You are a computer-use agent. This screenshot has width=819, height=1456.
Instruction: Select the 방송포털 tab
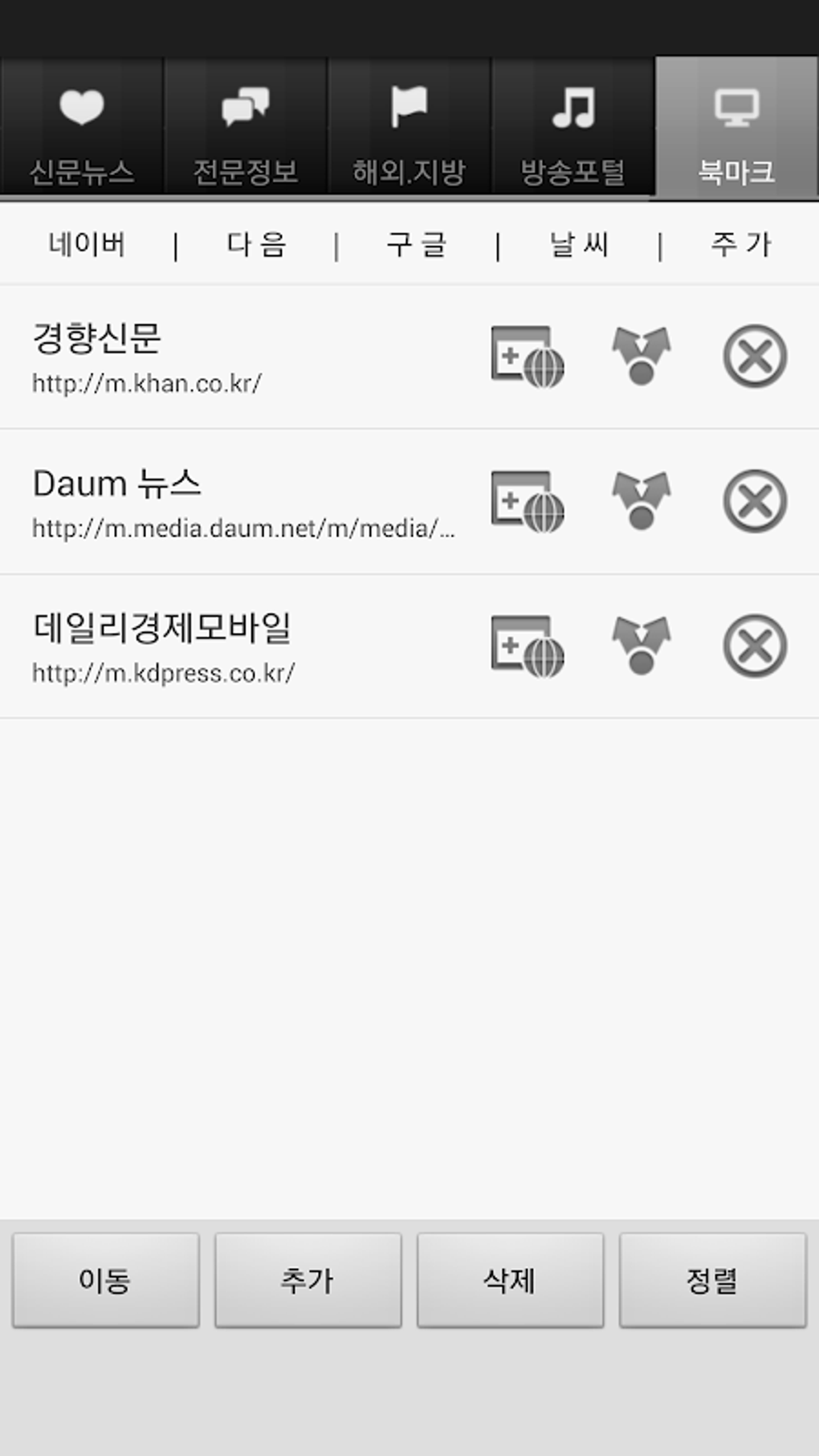tap(572, 128)
